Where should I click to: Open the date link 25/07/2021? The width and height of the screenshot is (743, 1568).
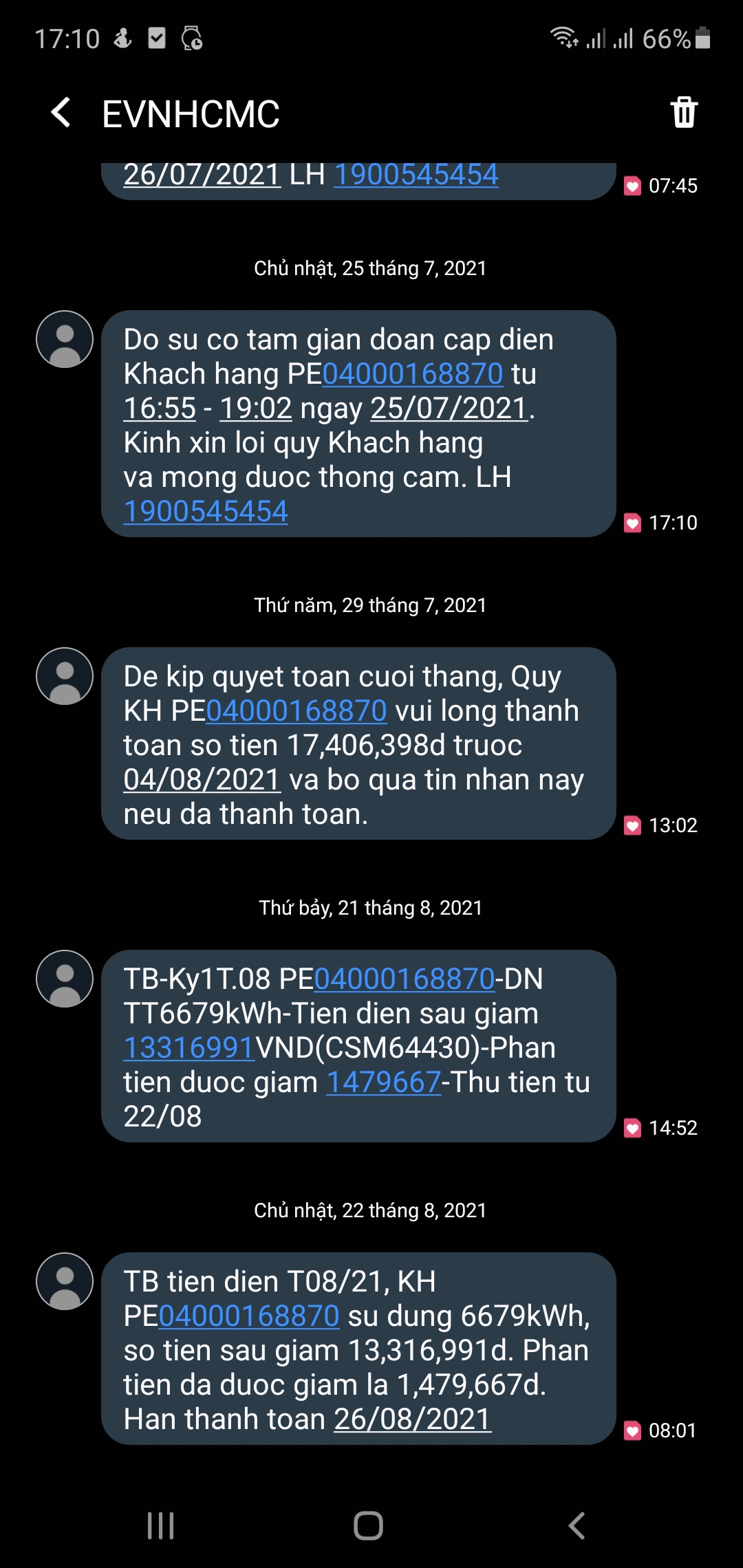450,409
